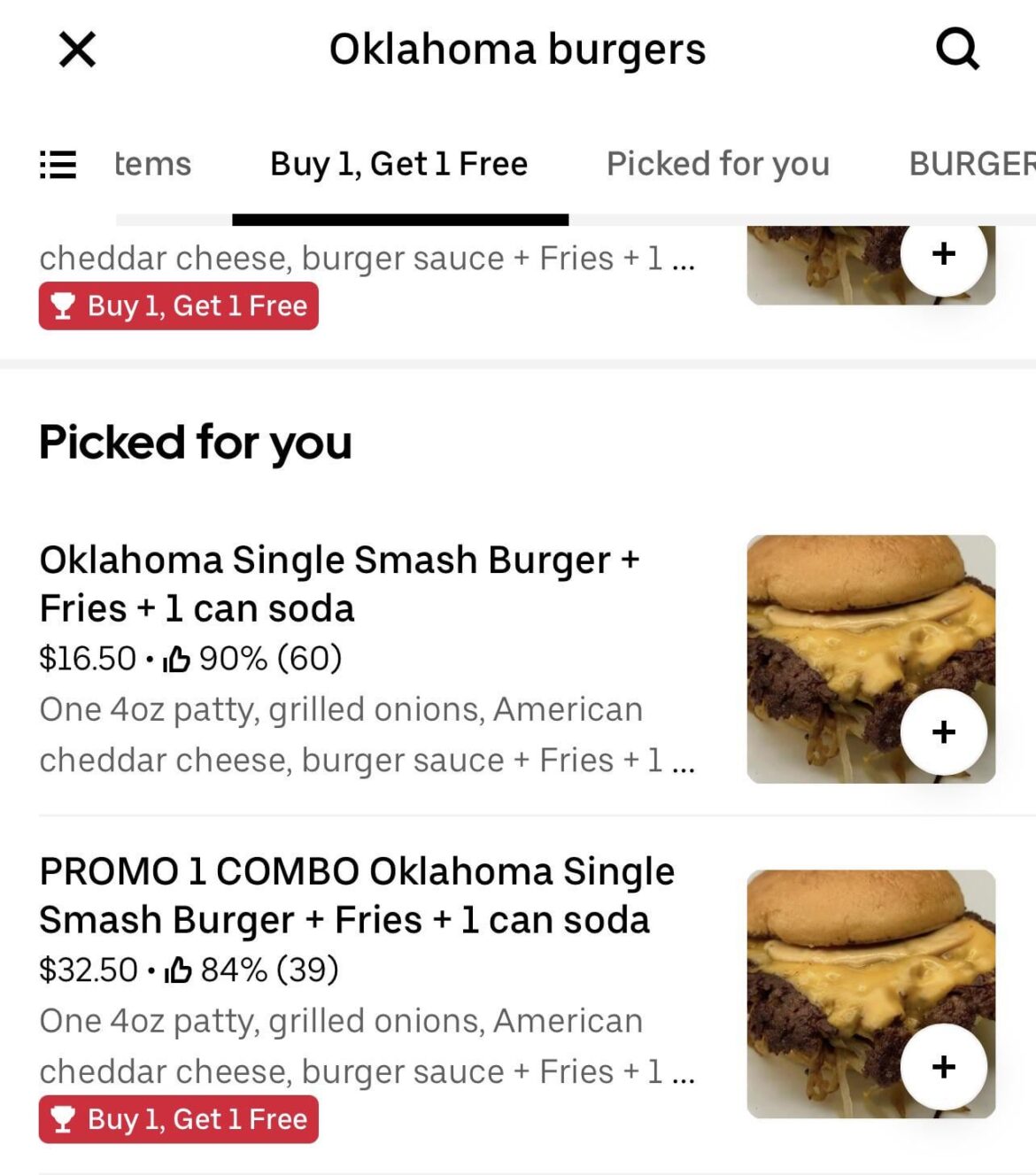Open the search icon to search the menu
The height and width of the screenshot is (1175, 1036).
coord(956,50)
